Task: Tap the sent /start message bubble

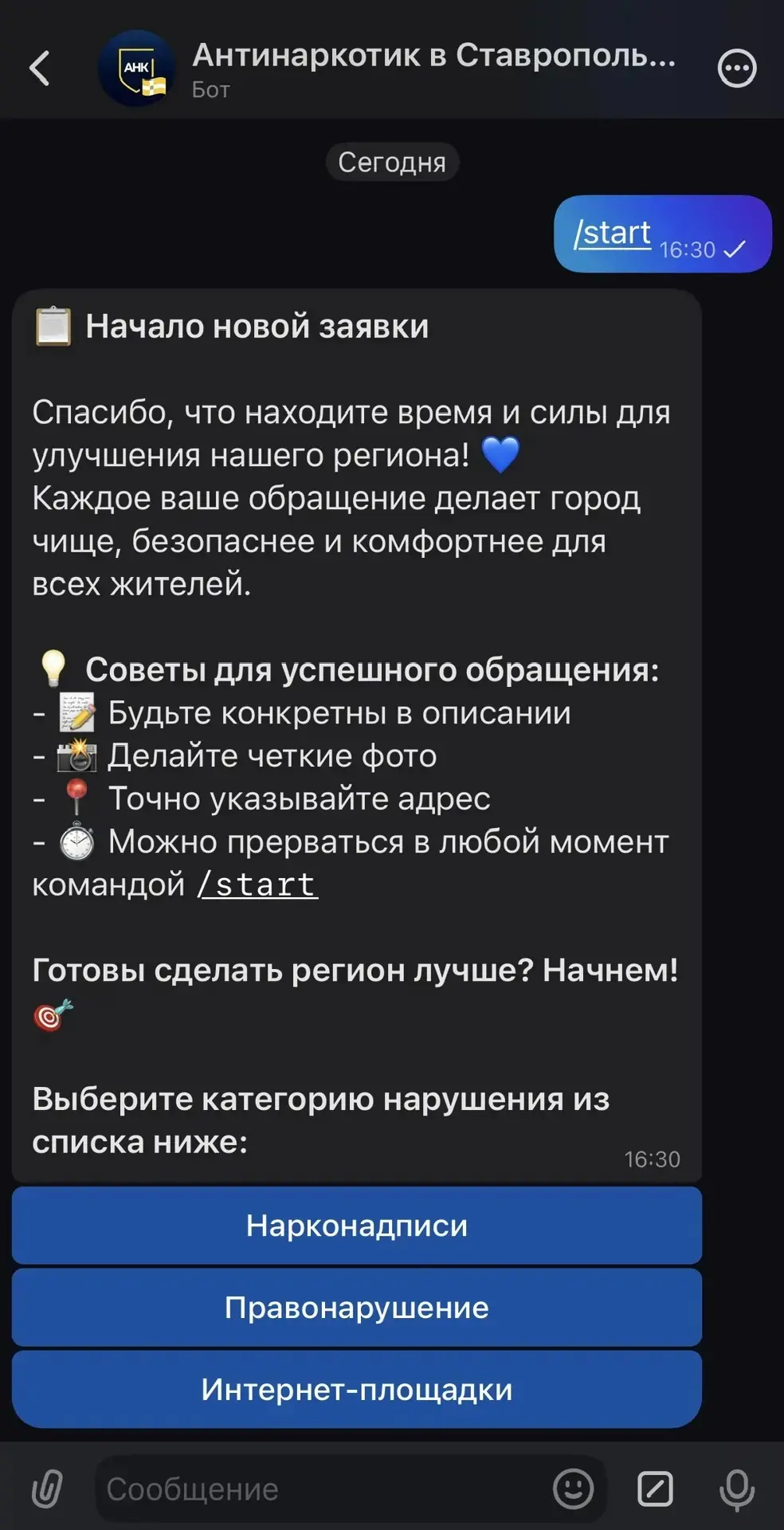Action: 661,234
